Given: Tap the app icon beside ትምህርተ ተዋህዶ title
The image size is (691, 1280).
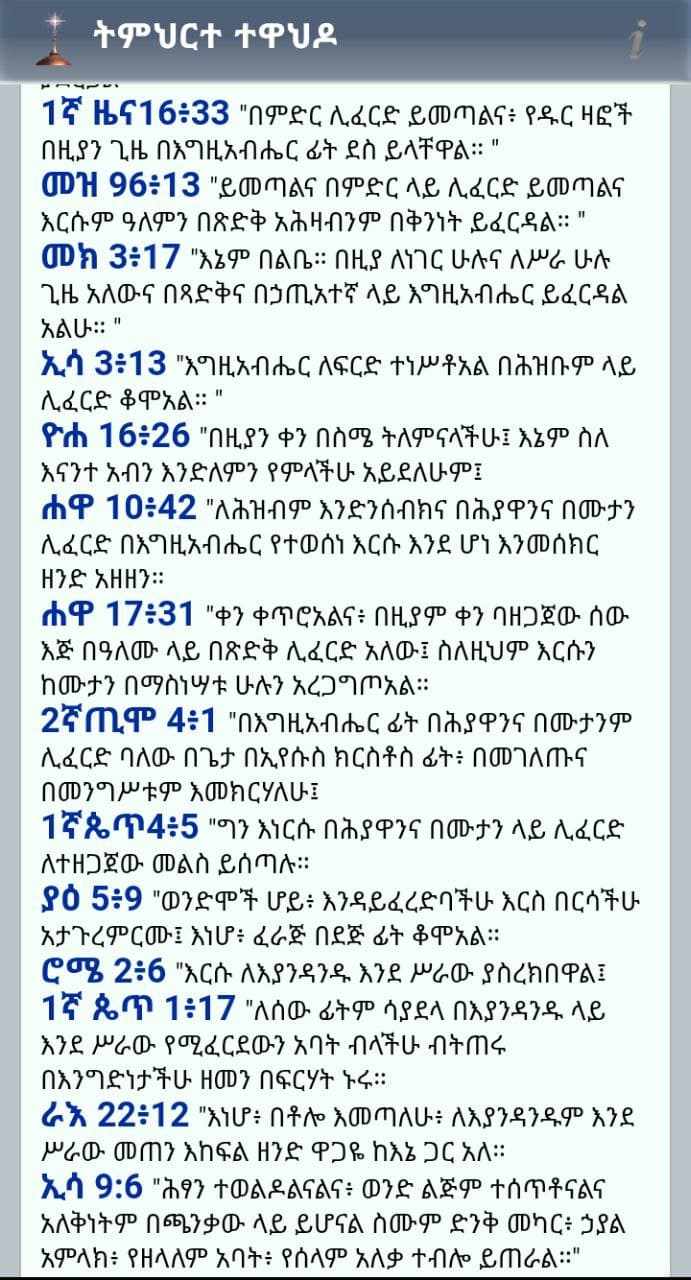Looking at the screenshot, I should pos(49,40).
